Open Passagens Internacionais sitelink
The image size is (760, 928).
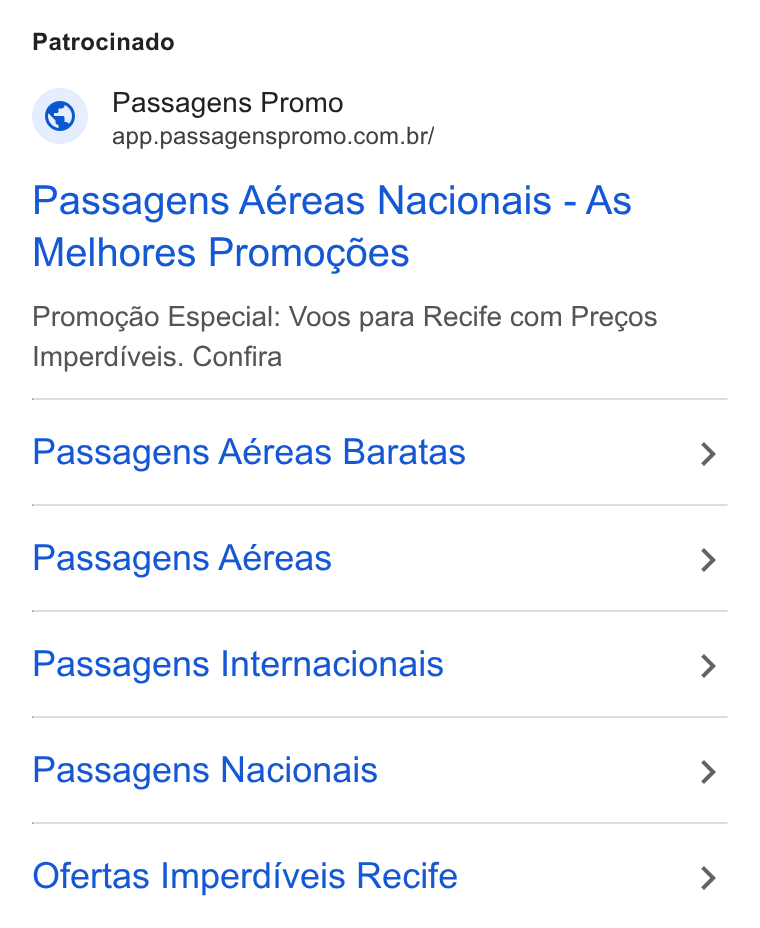pos(379,665)
